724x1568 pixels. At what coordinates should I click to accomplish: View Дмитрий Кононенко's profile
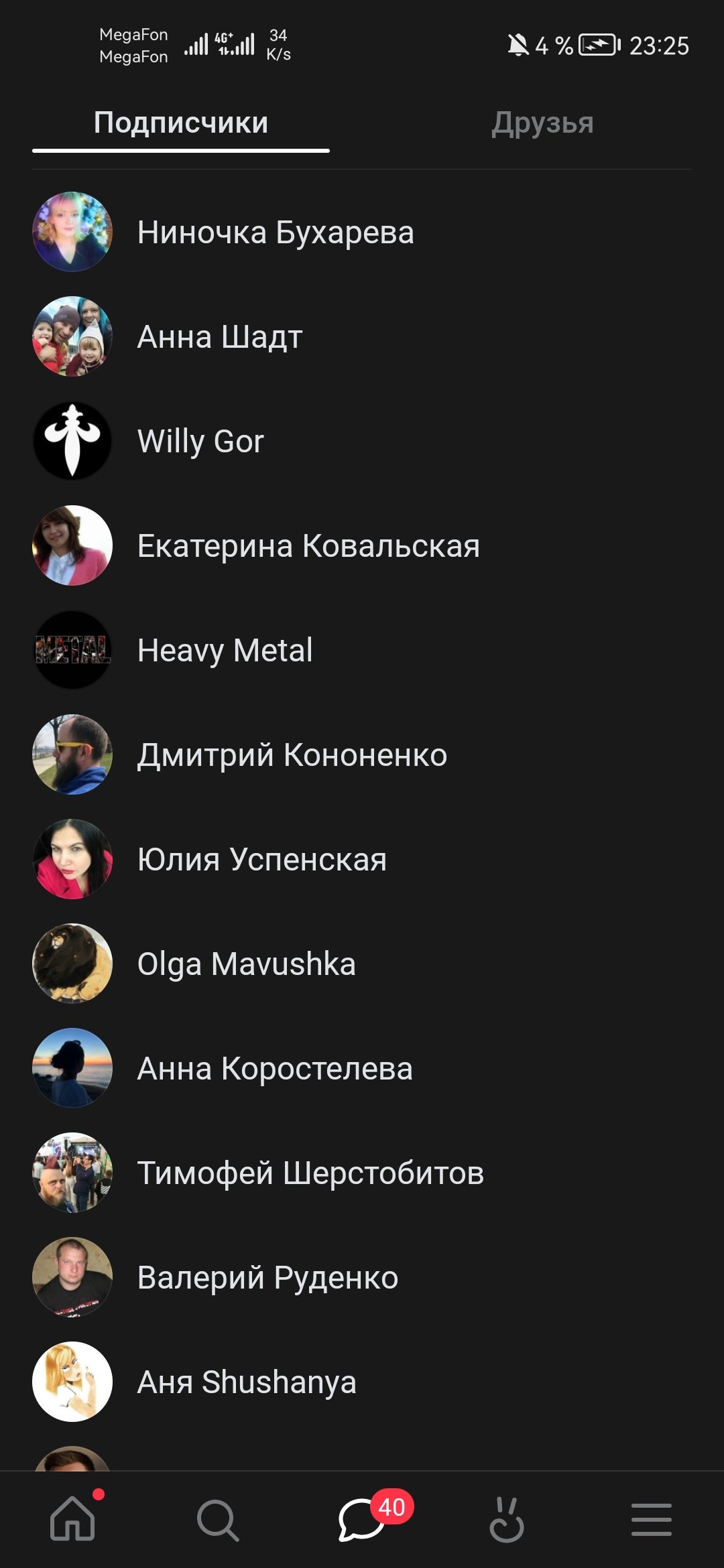(292, 755)
